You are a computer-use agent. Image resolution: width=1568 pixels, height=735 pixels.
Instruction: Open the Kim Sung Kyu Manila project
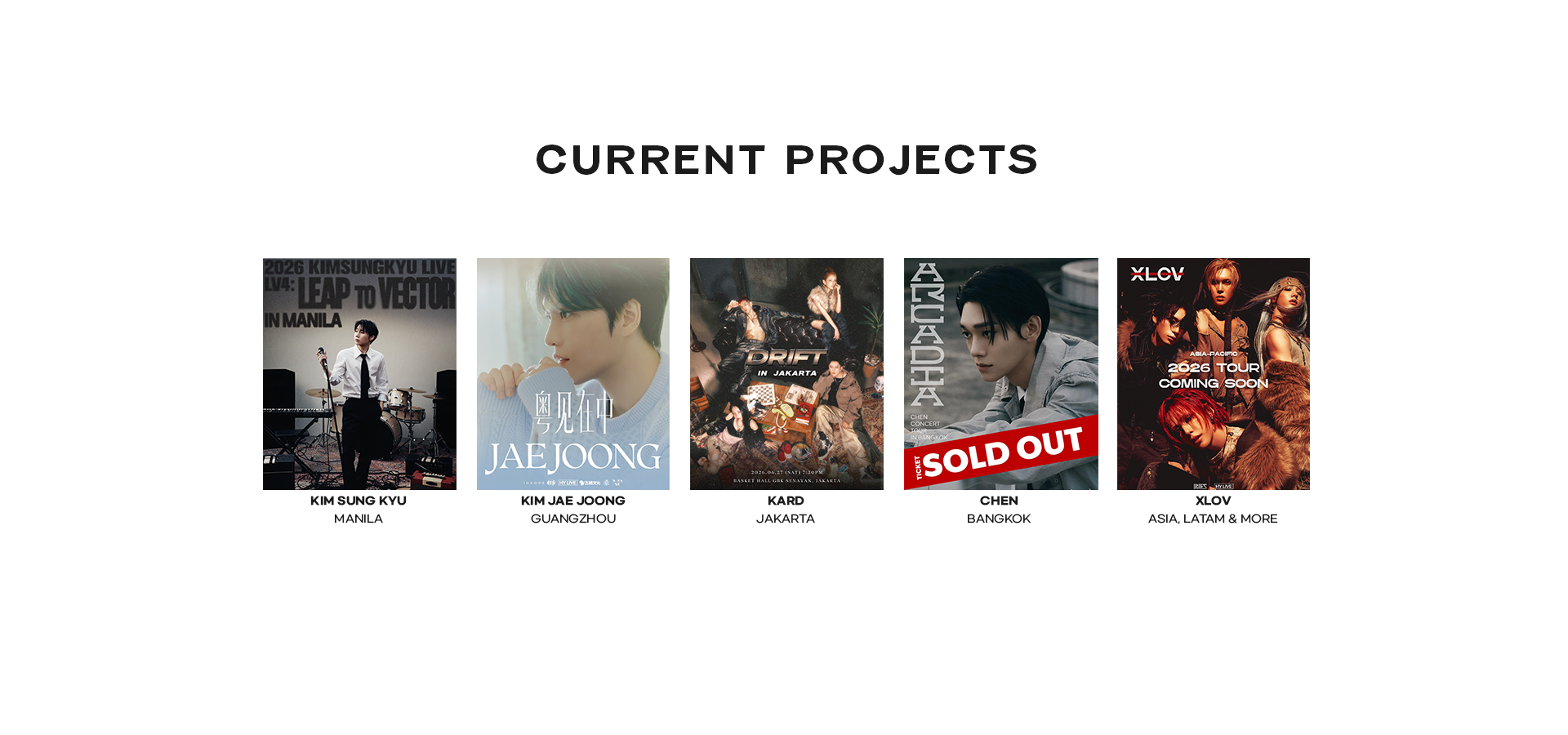click(359, 374)
